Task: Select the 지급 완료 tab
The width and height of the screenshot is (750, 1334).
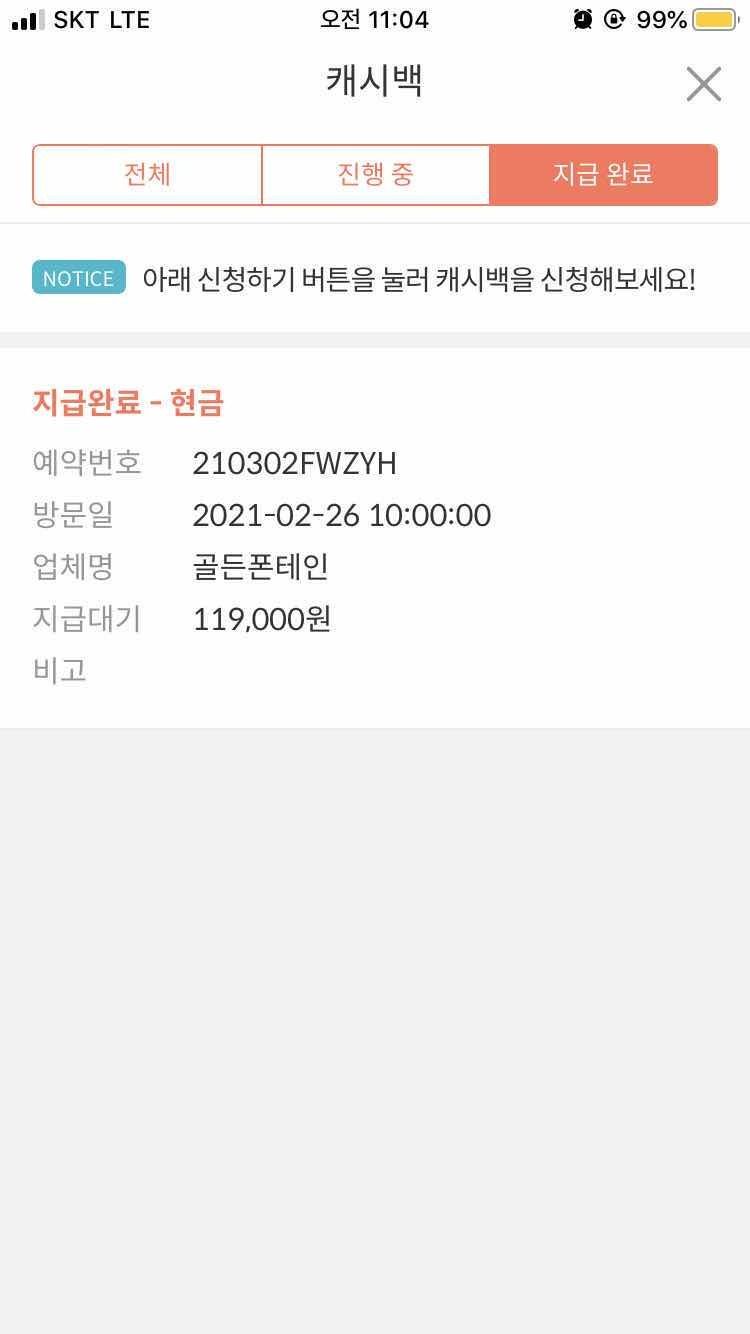Action: [603, 175]
